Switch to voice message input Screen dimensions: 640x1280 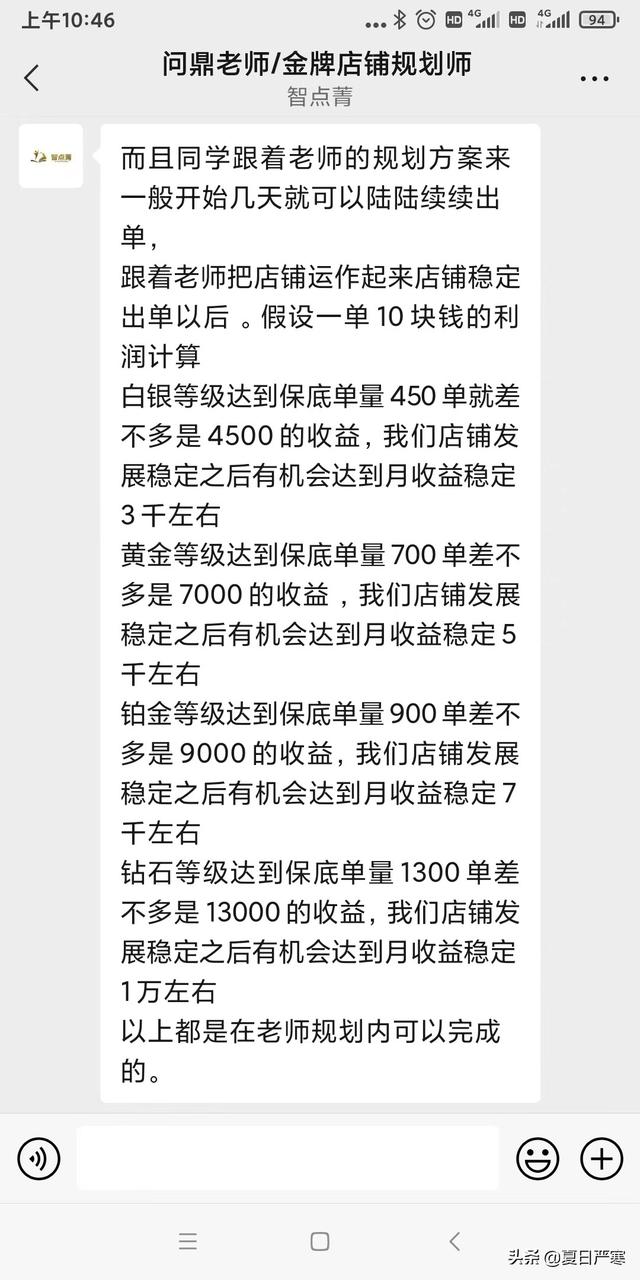[x=39, y=1159]
